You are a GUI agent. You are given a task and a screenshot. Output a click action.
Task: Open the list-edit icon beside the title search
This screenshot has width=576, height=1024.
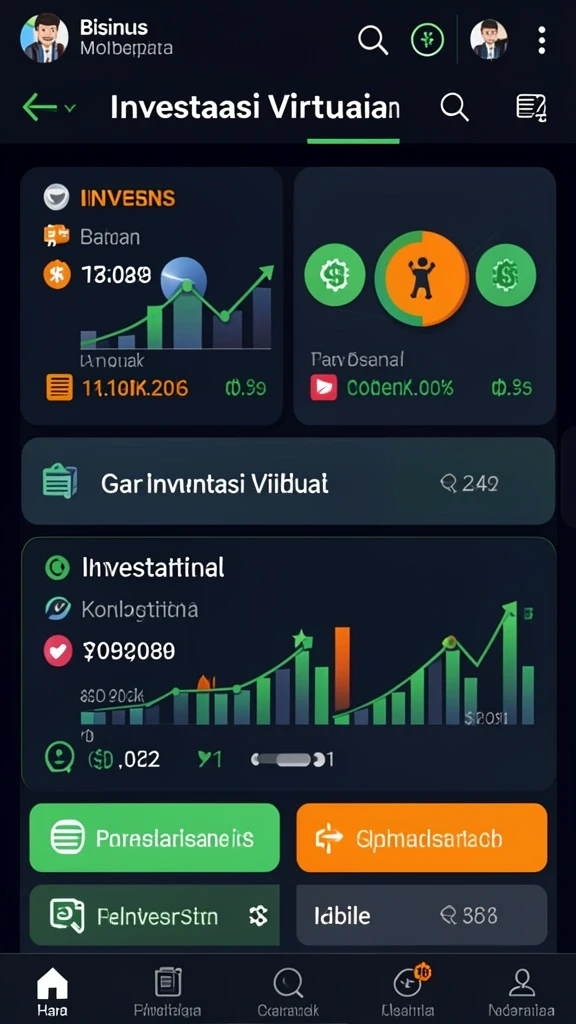pyautogui.click(x=532, y=107)
